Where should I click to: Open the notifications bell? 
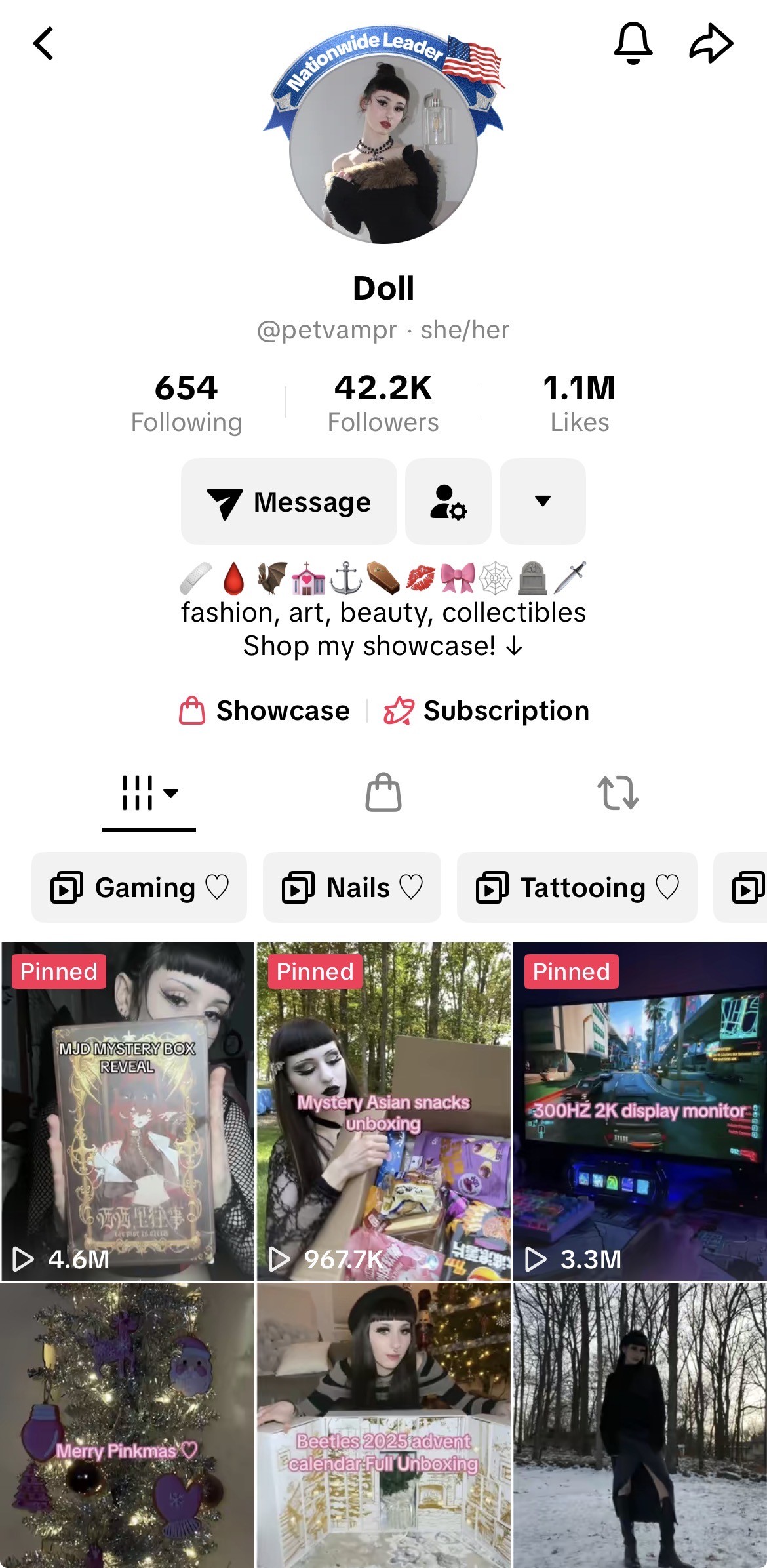(632, 43)
